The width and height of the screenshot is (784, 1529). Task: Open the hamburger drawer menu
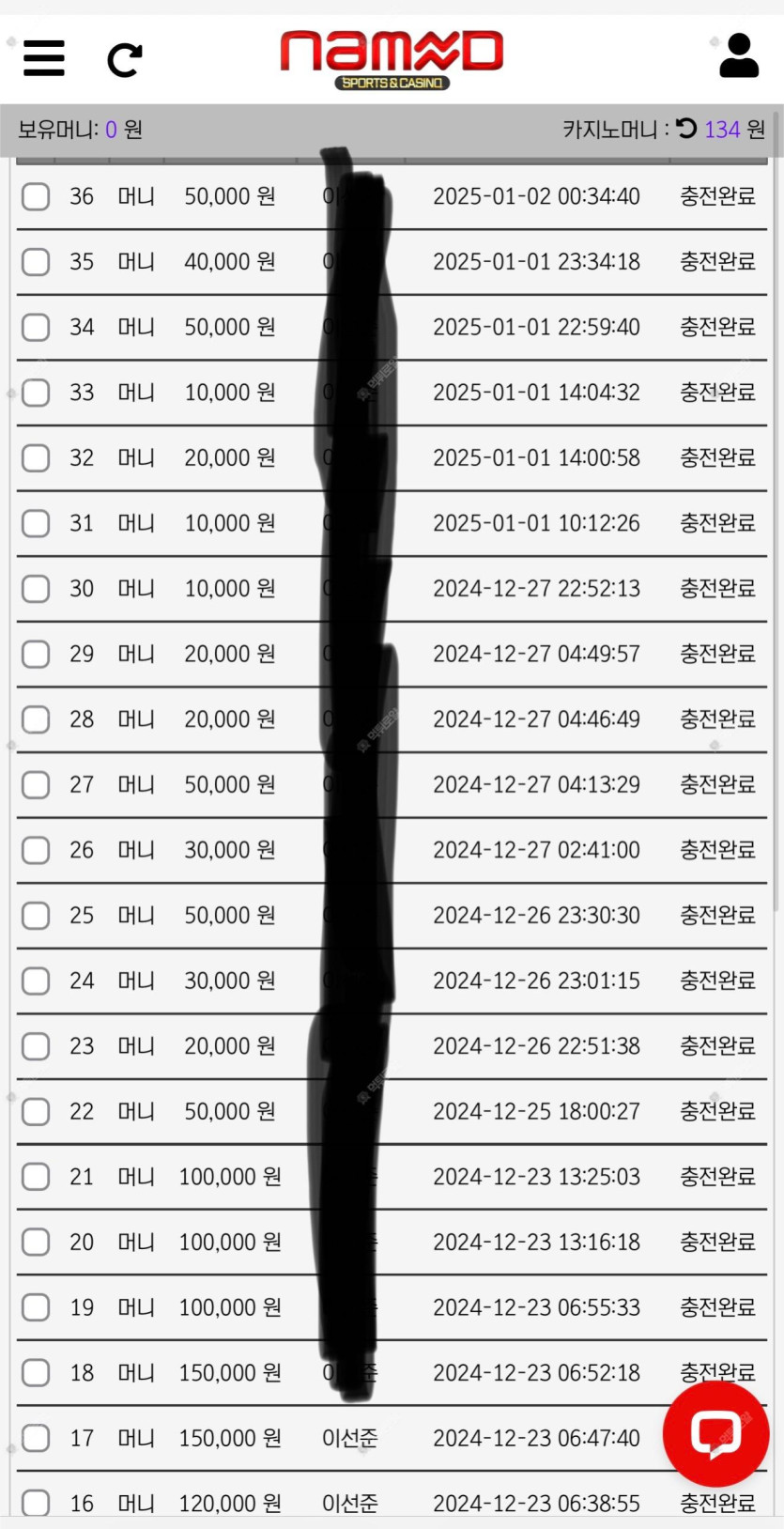44,57
